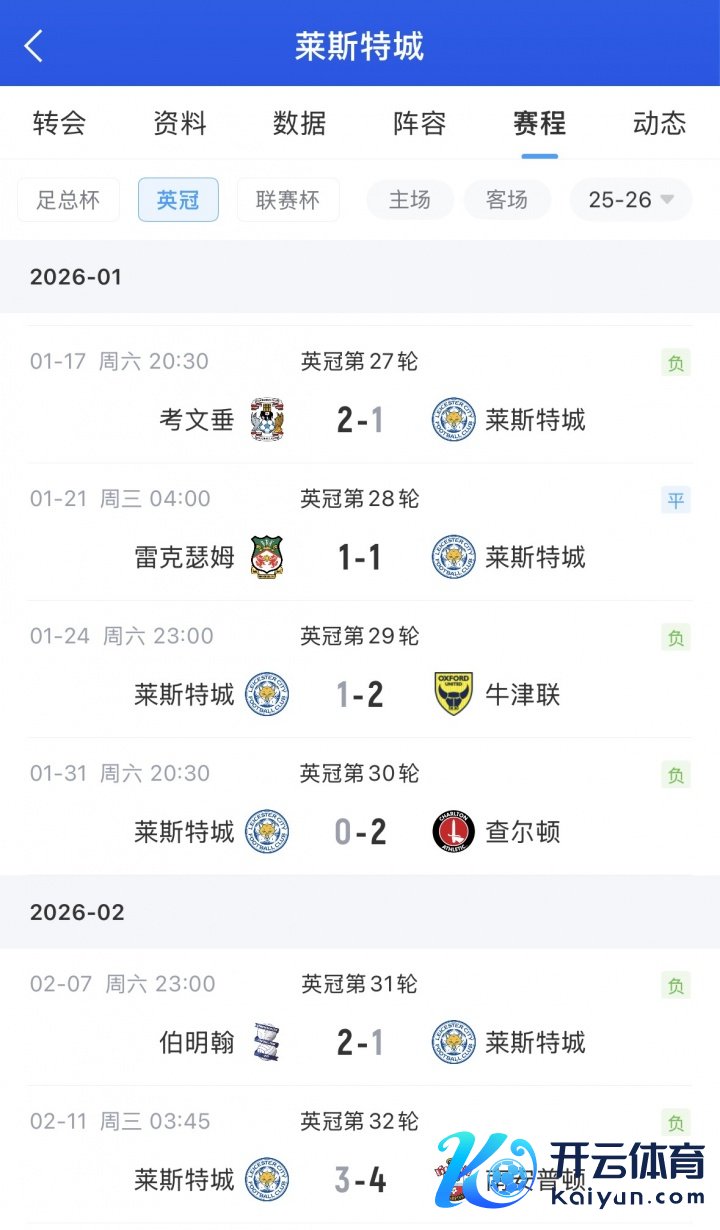Expand the 25-26 season dropdown
The image size is (720, 1230).
tap(631, 200)
